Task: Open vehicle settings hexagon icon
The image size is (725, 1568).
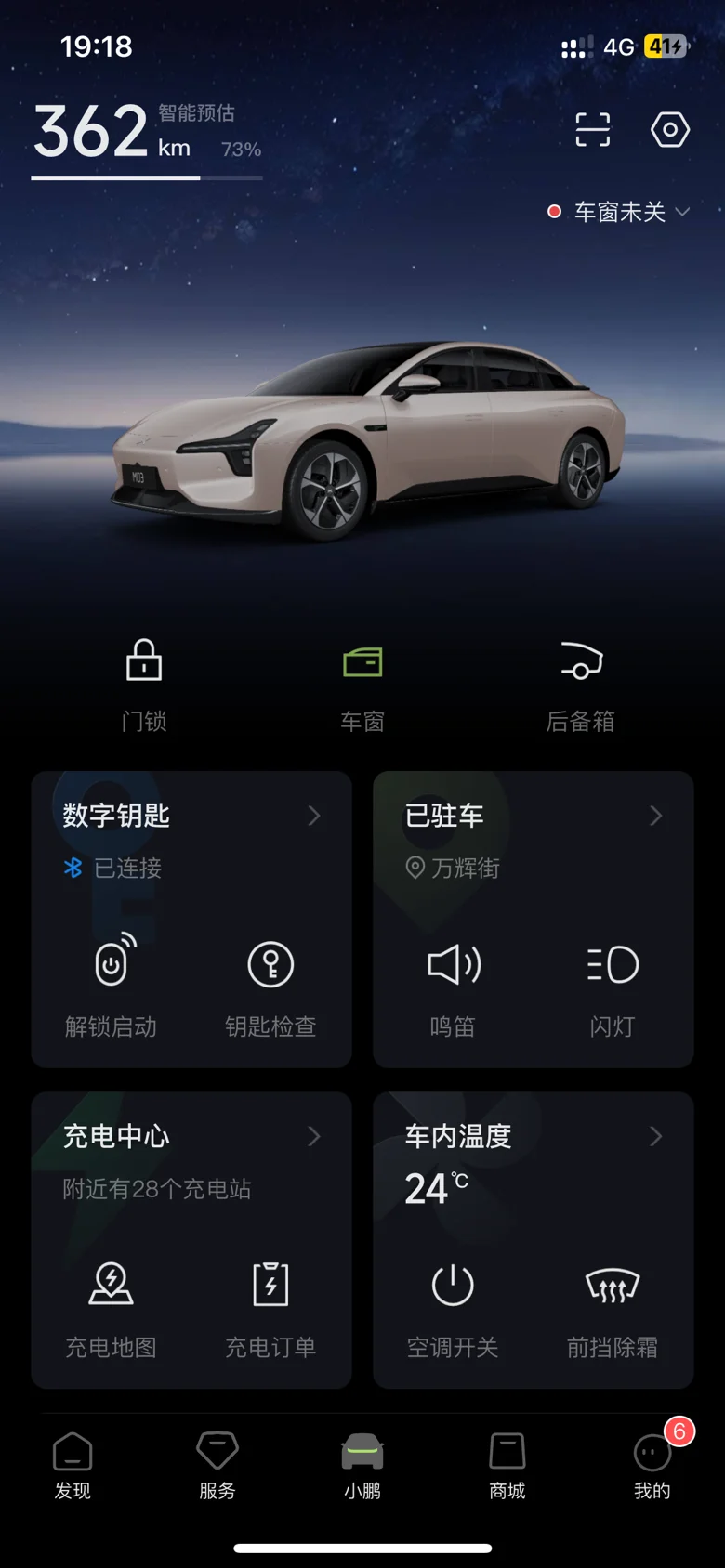Action: pyautogui.click(x=669, y=130)
